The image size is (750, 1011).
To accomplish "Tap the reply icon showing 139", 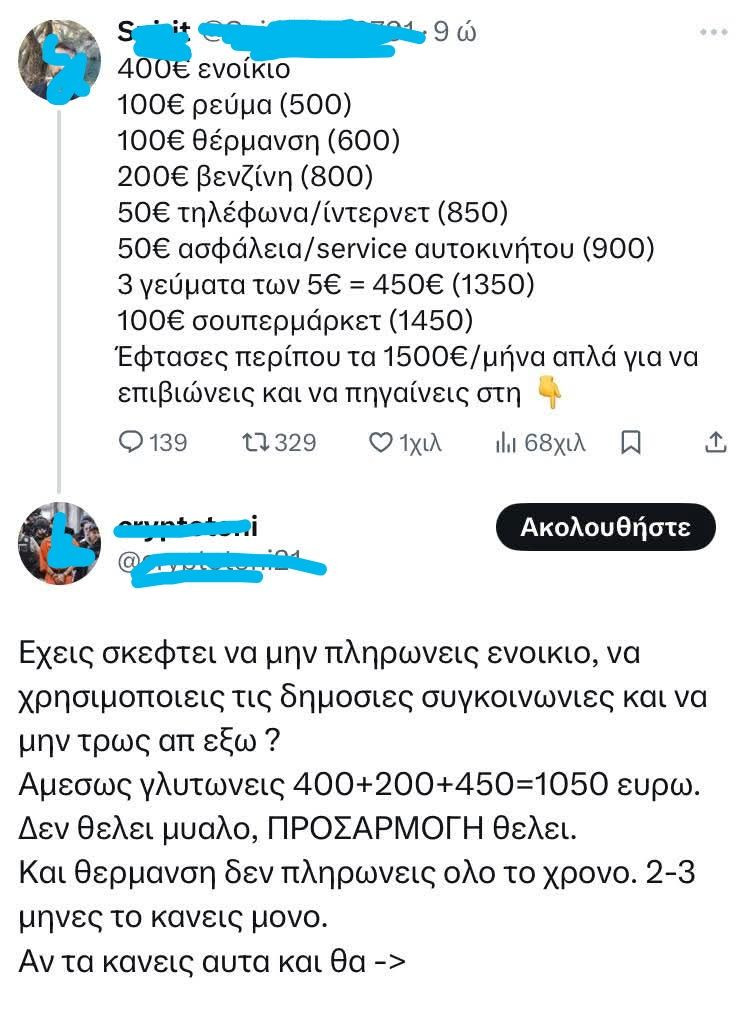I will 132,442.
